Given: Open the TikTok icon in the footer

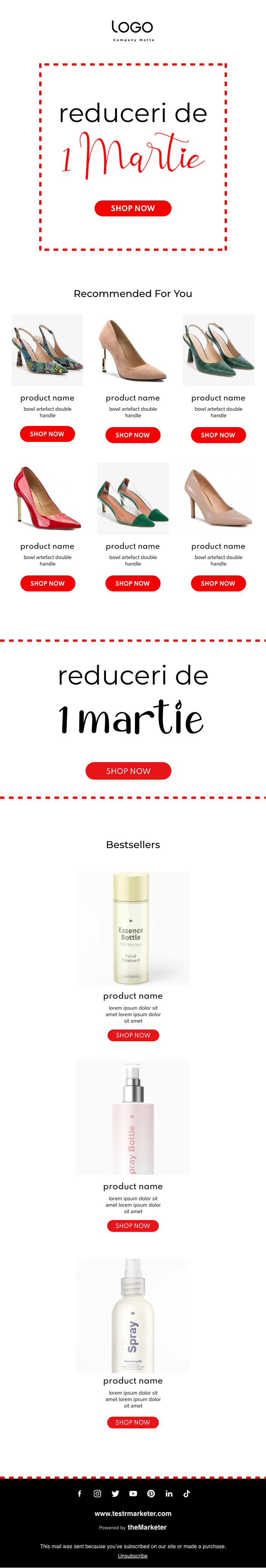Looking at the screenshot, I should pos(186,1493).
